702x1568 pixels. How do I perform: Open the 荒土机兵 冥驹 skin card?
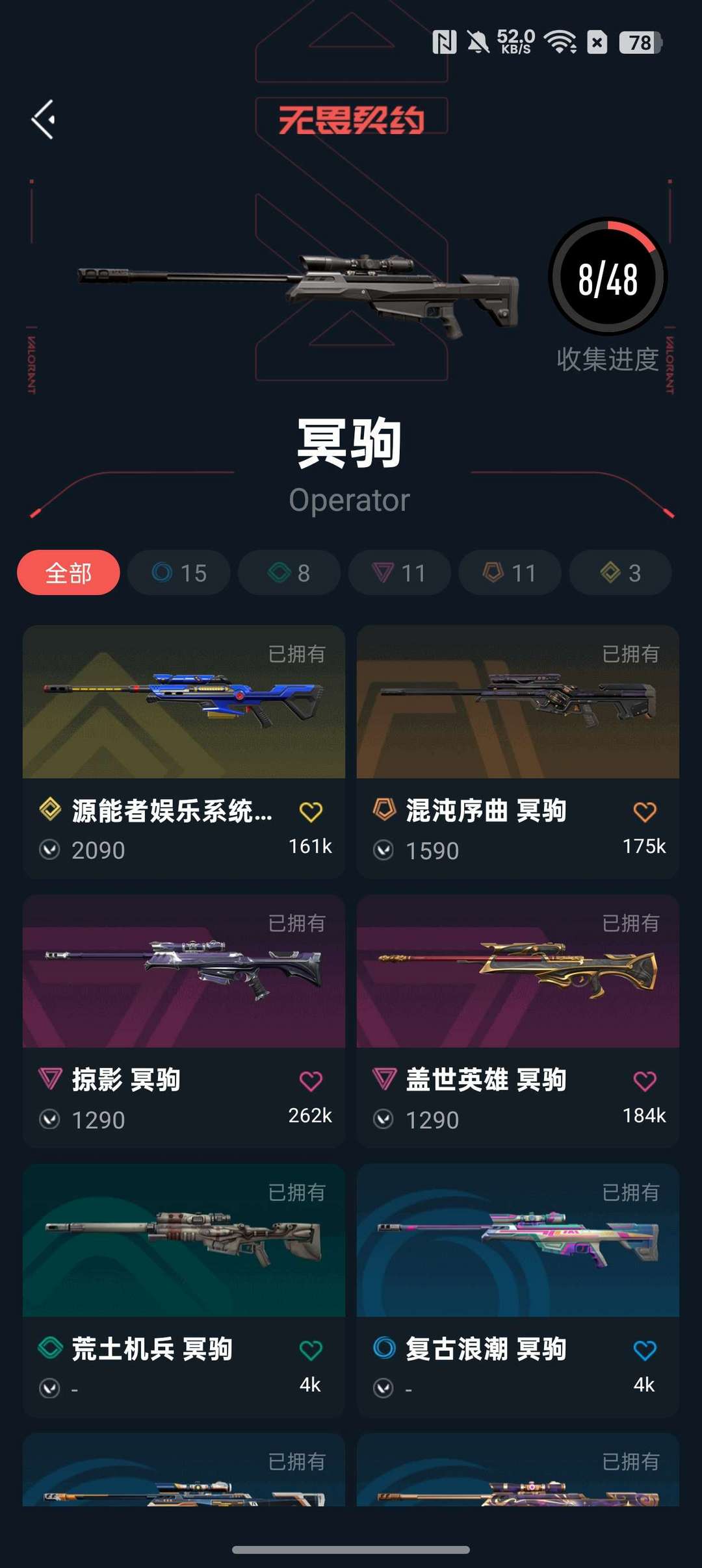[x=184, y=1291]
